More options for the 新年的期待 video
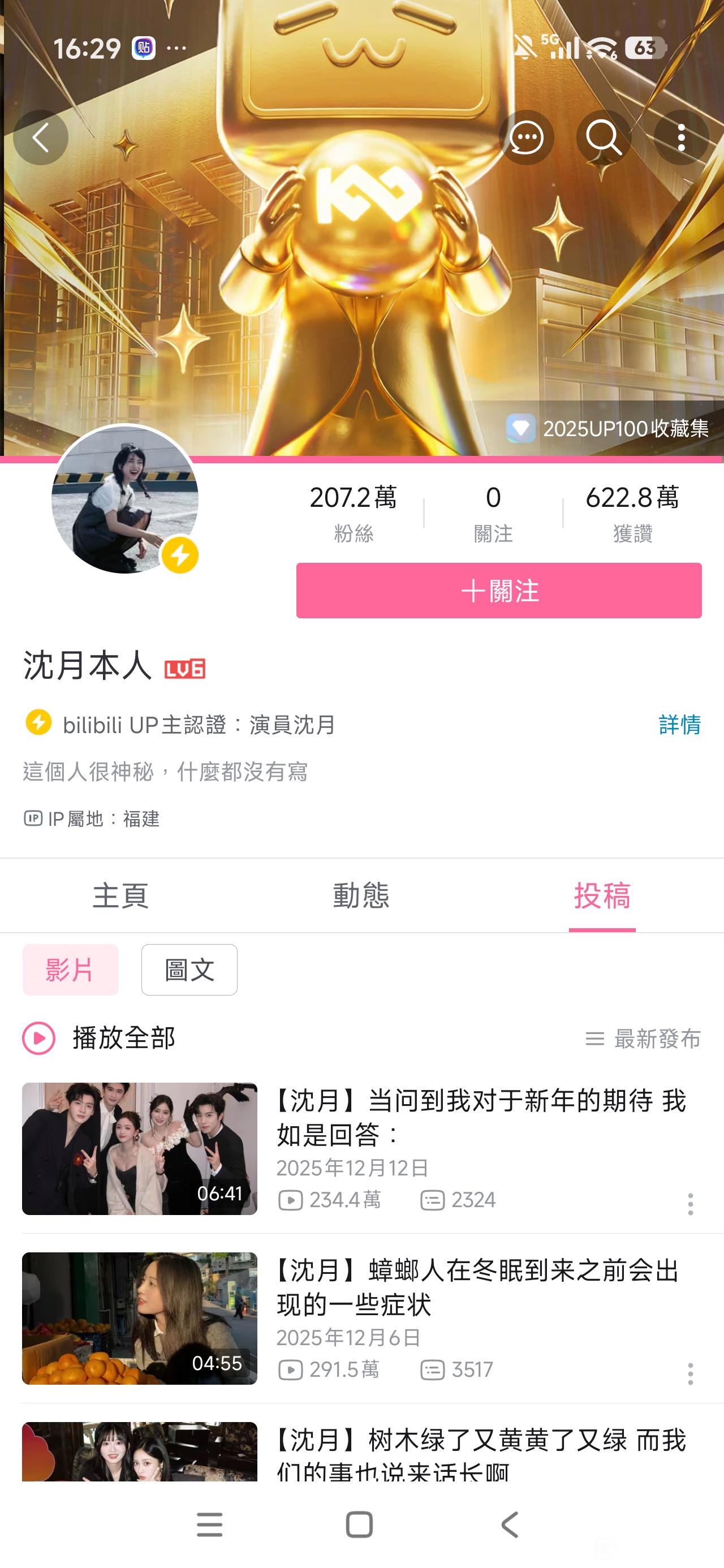This screenshot has width=724, height=1568. [x=690, y=1204]
